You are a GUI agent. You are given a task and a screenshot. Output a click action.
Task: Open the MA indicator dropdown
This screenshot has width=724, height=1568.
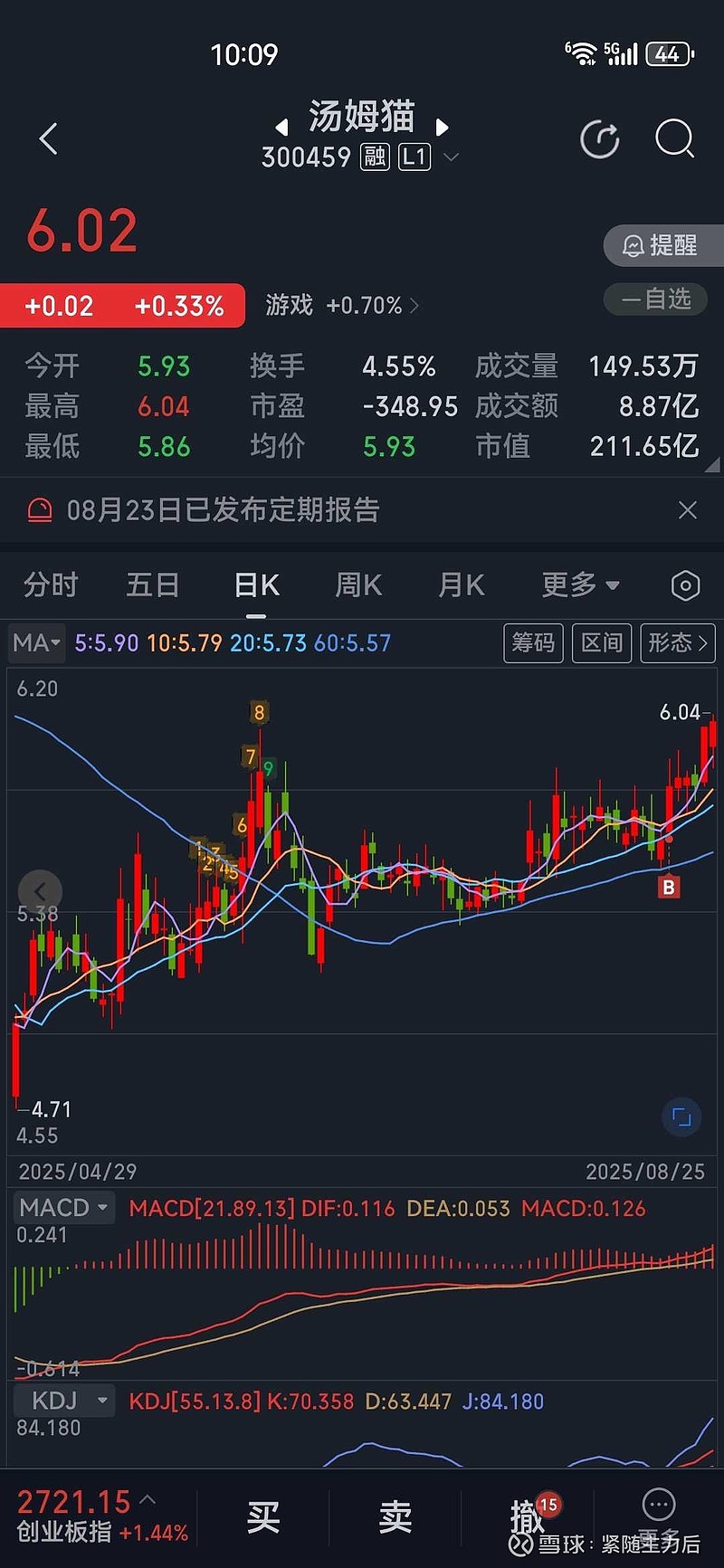click(36, 643)
